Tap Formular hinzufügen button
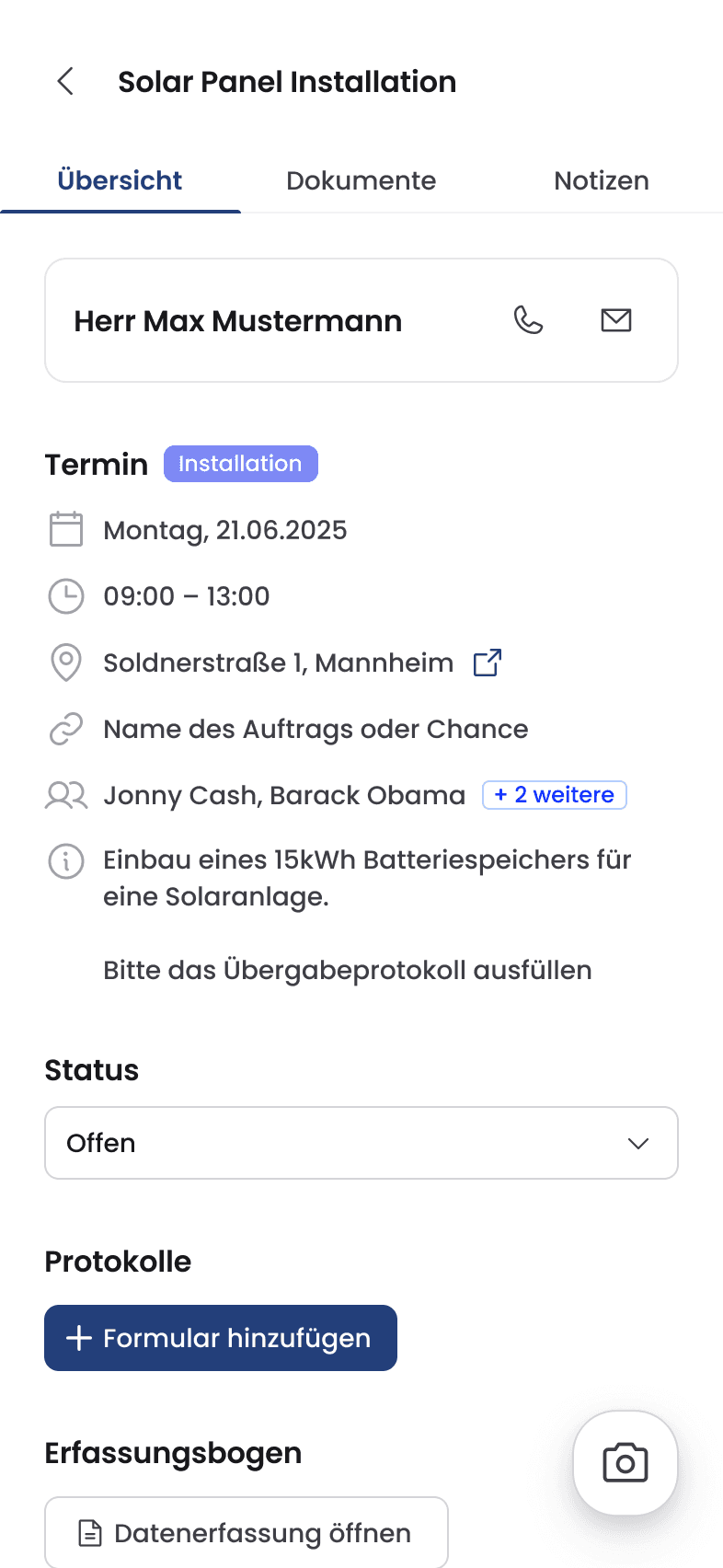 (221, 1338)
